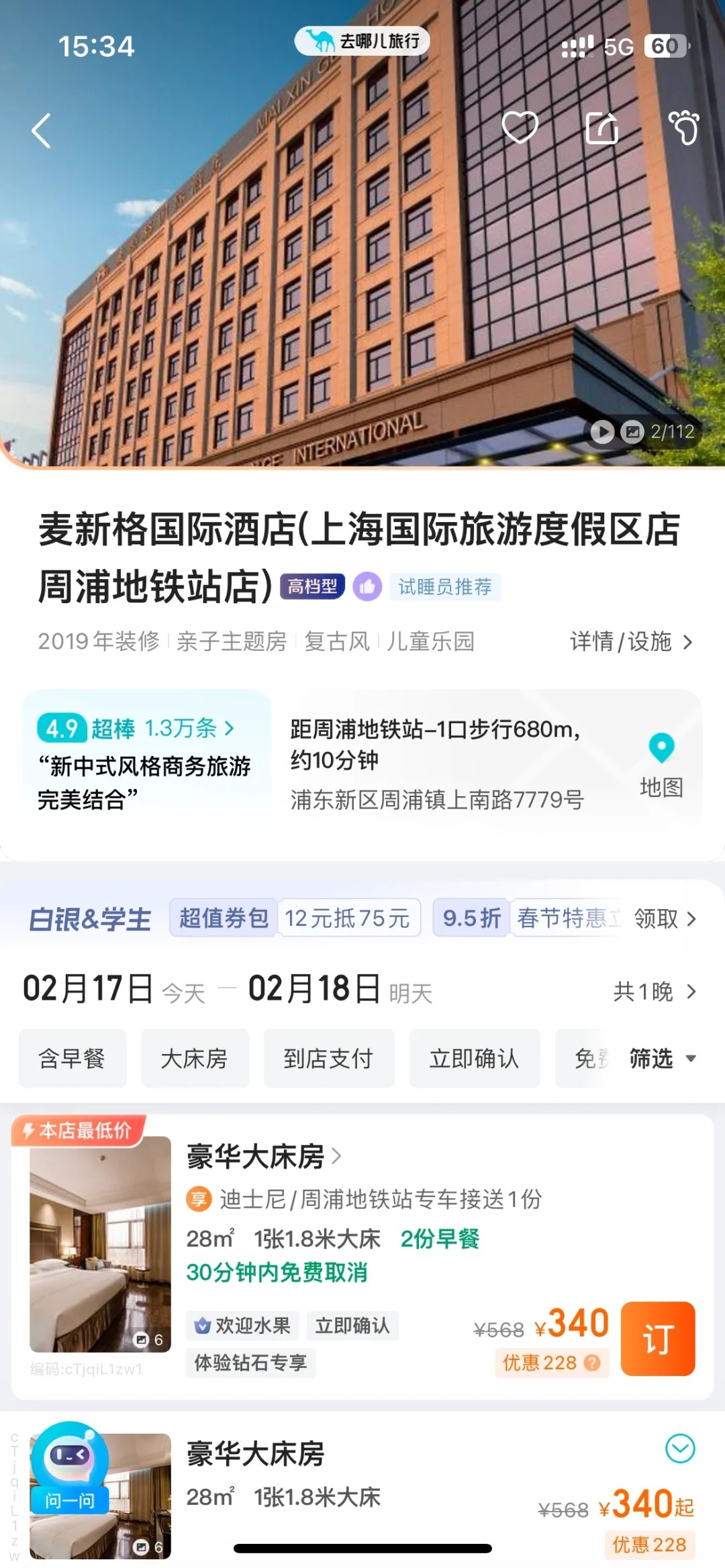Tap the back arrow to exit hotel page
Image resolution: width=725 pixels, height=1568 pixels.
pos(42,130)
